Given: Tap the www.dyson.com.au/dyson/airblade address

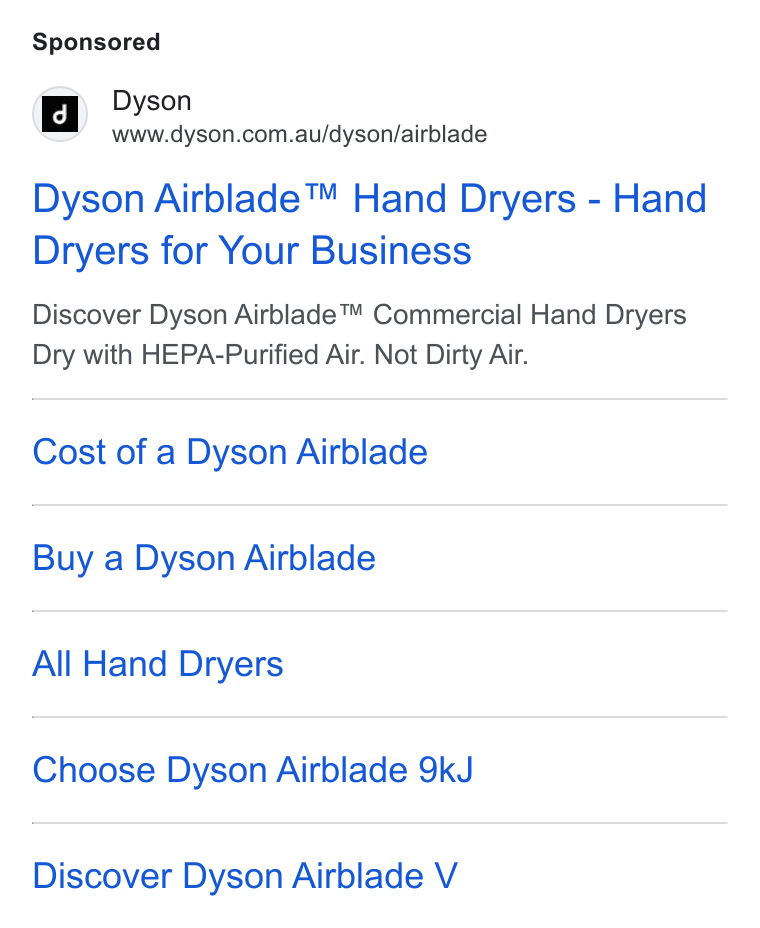Looking at the screenshot, I should point(300,134).
